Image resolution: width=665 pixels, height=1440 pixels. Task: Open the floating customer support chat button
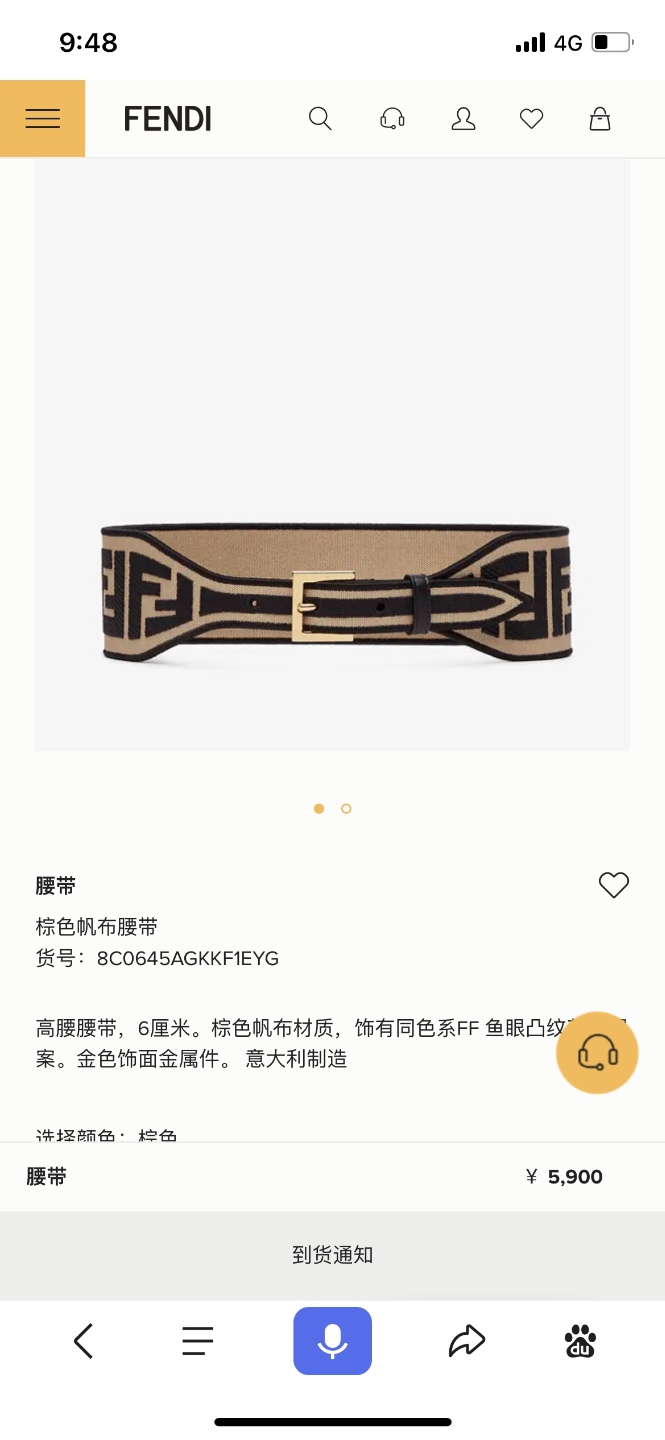(x=597, y=1052)
